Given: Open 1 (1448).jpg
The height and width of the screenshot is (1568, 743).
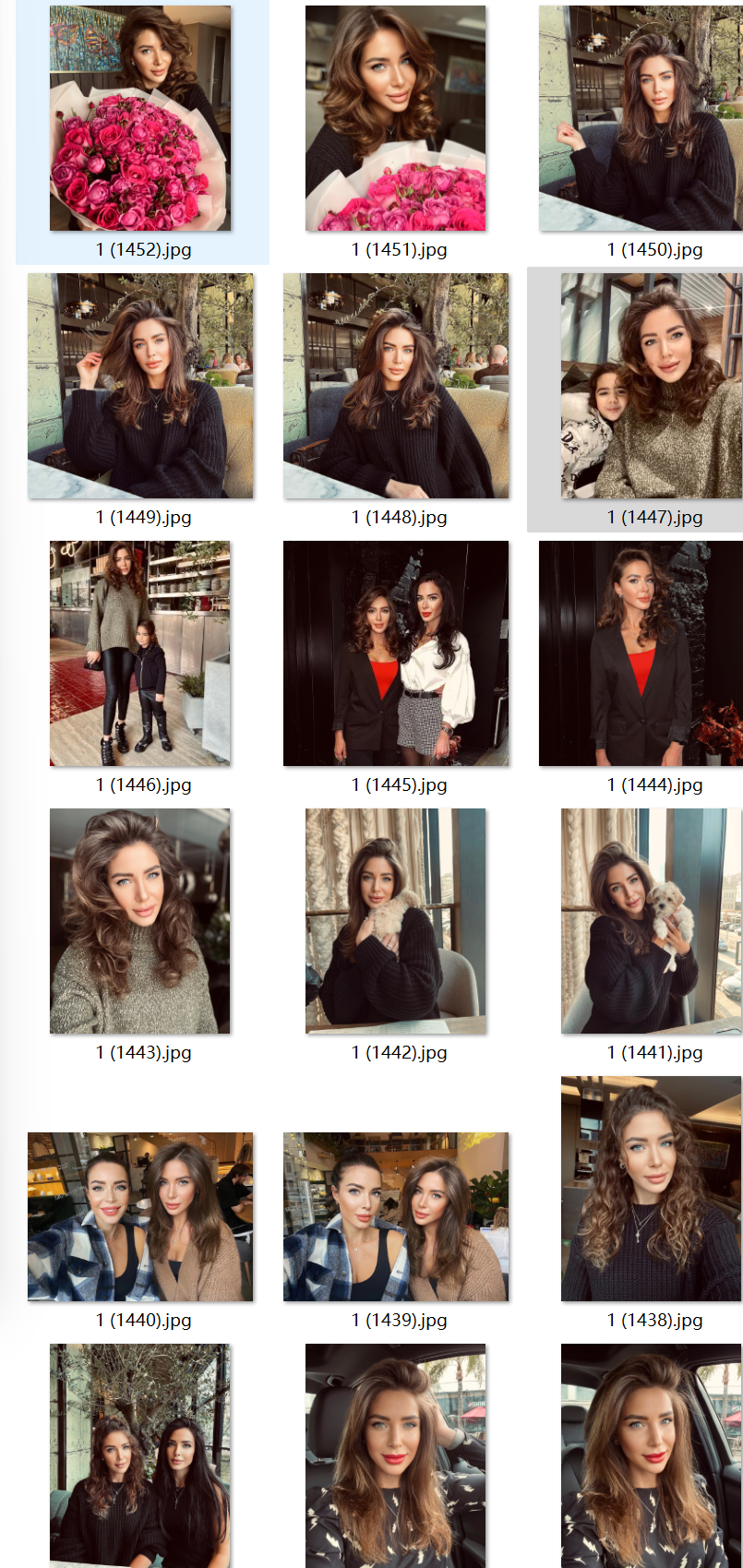Looking at the screenshot, I should click(395, 386).
